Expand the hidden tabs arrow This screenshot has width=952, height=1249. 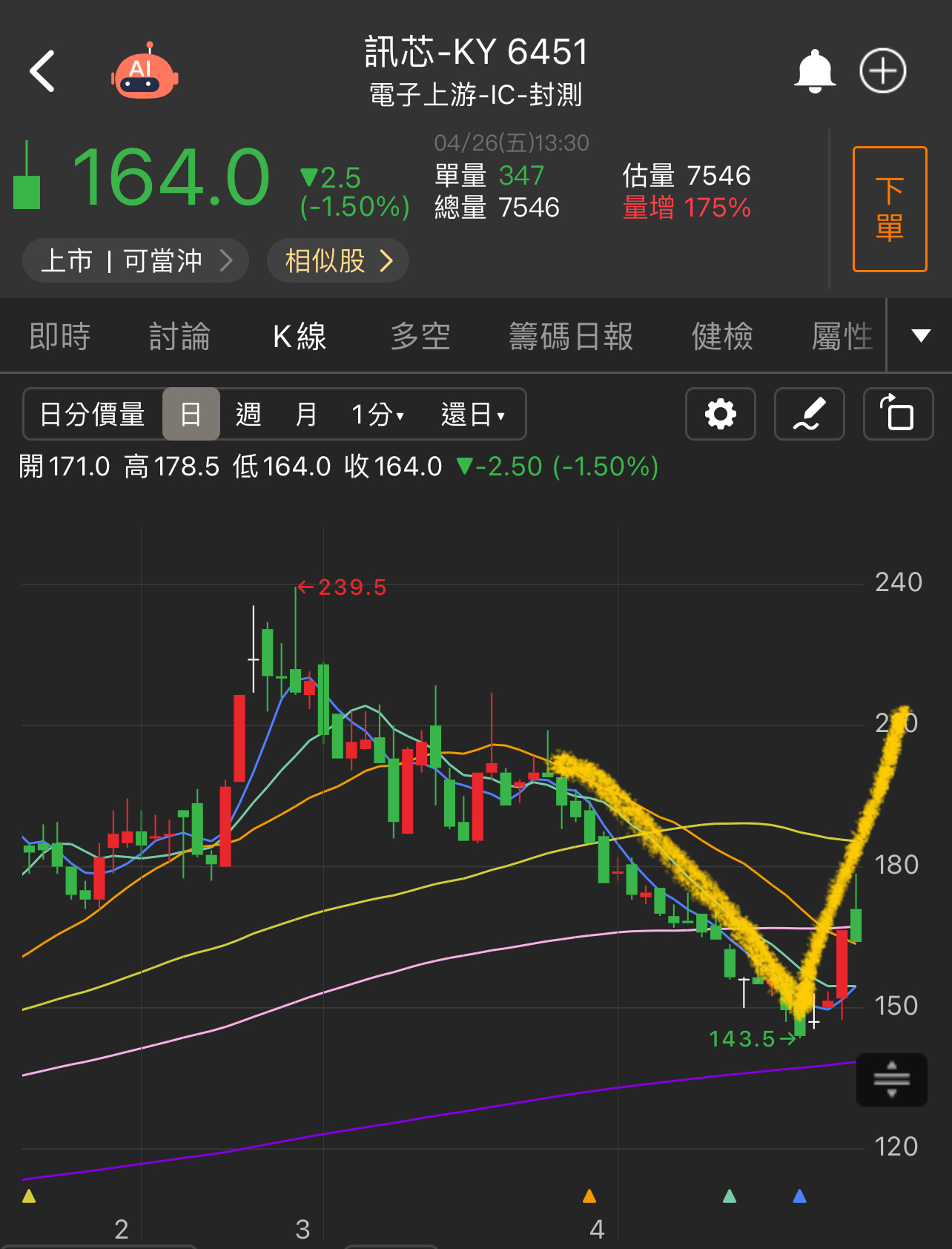pos(919,335)
